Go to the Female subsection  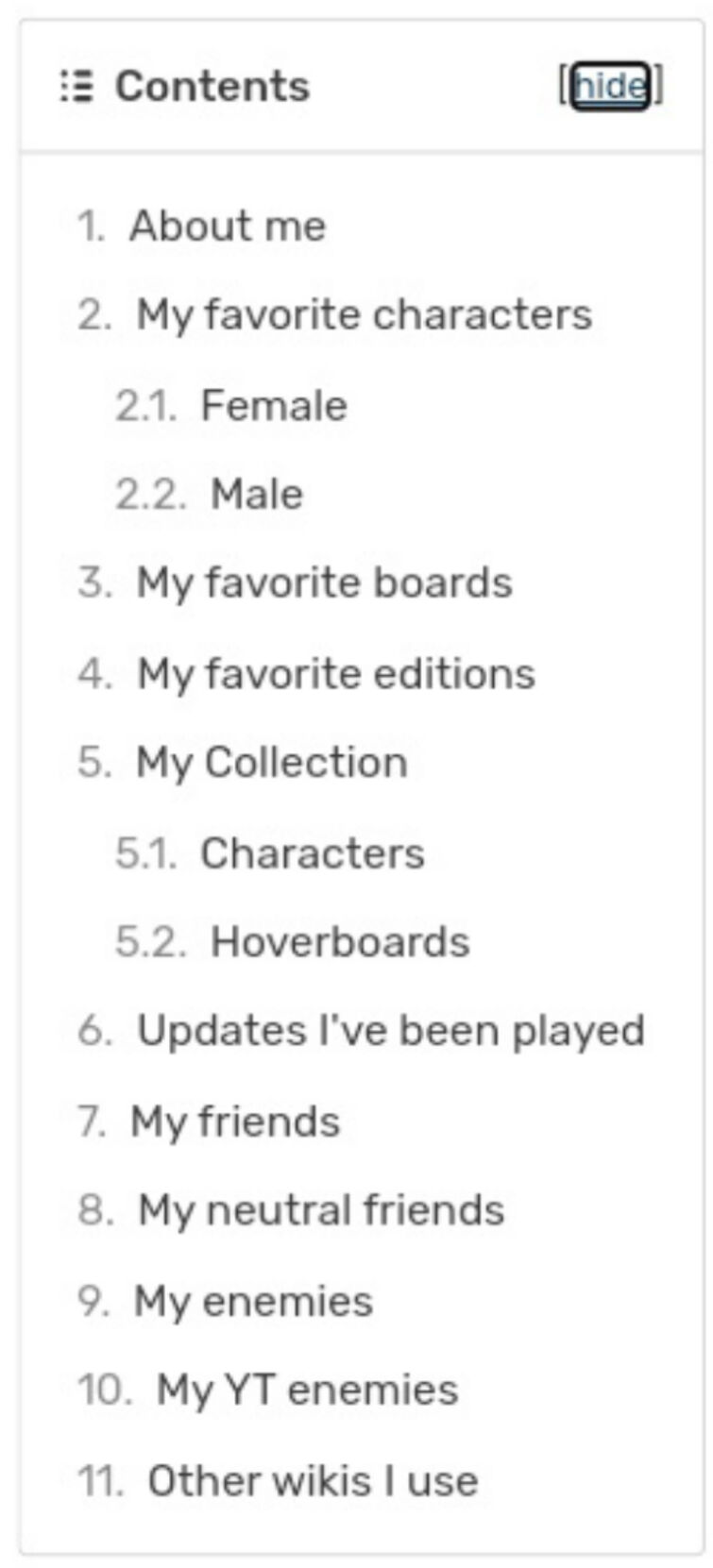(x=231, y=406)
